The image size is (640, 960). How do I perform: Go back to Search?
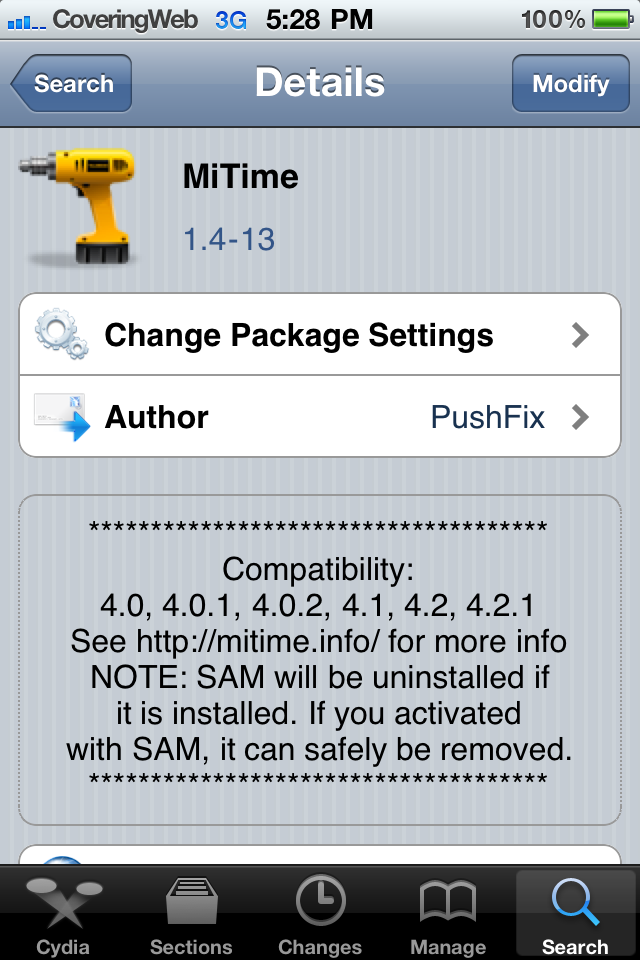click(72, 84)
